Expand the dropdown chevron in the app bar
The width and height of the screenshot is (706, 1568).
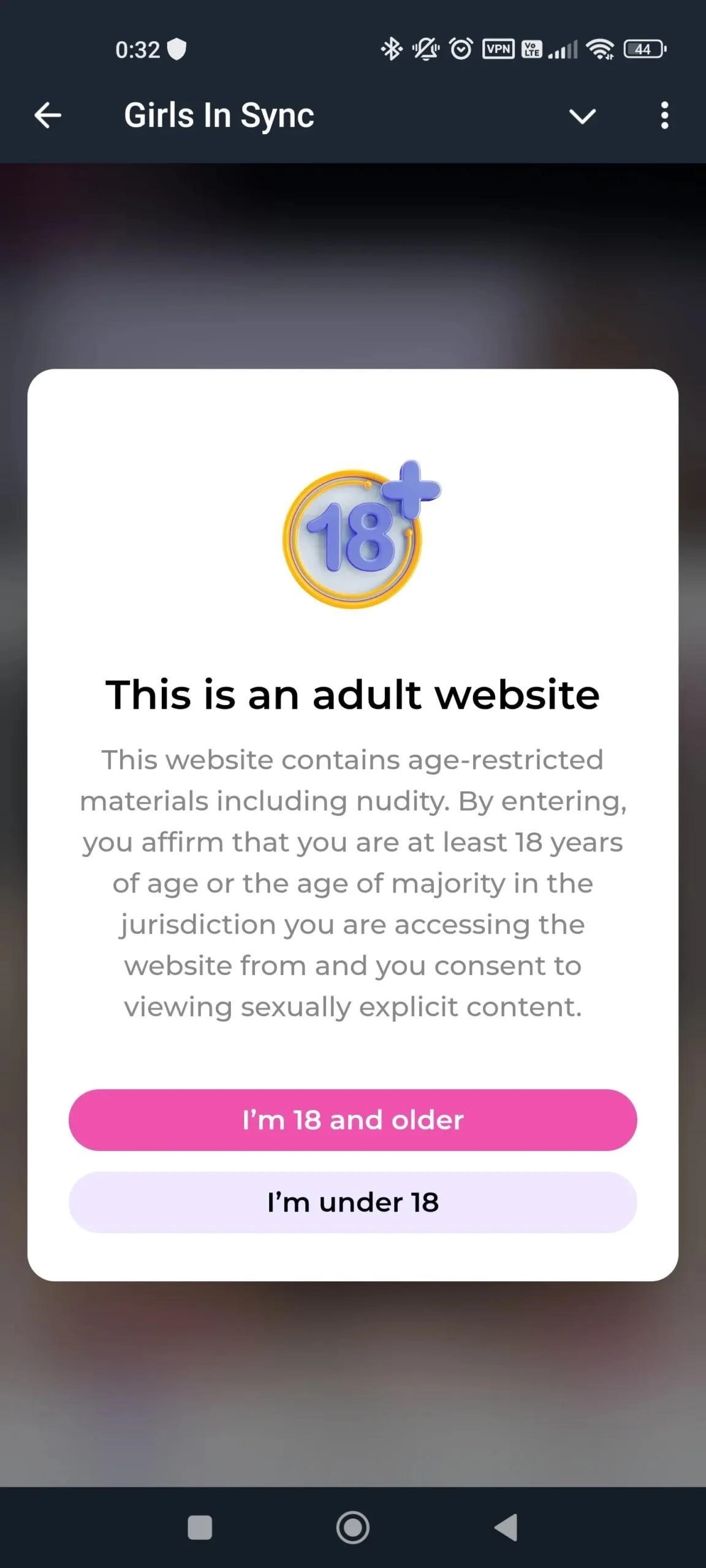(582, 116)
